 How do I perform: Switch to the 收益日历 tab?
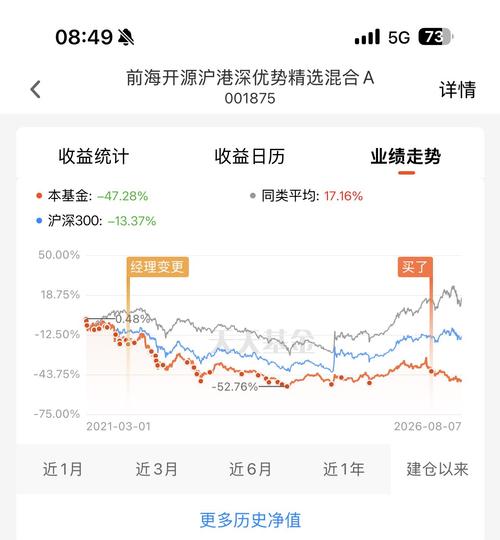[x=250, y=156]
